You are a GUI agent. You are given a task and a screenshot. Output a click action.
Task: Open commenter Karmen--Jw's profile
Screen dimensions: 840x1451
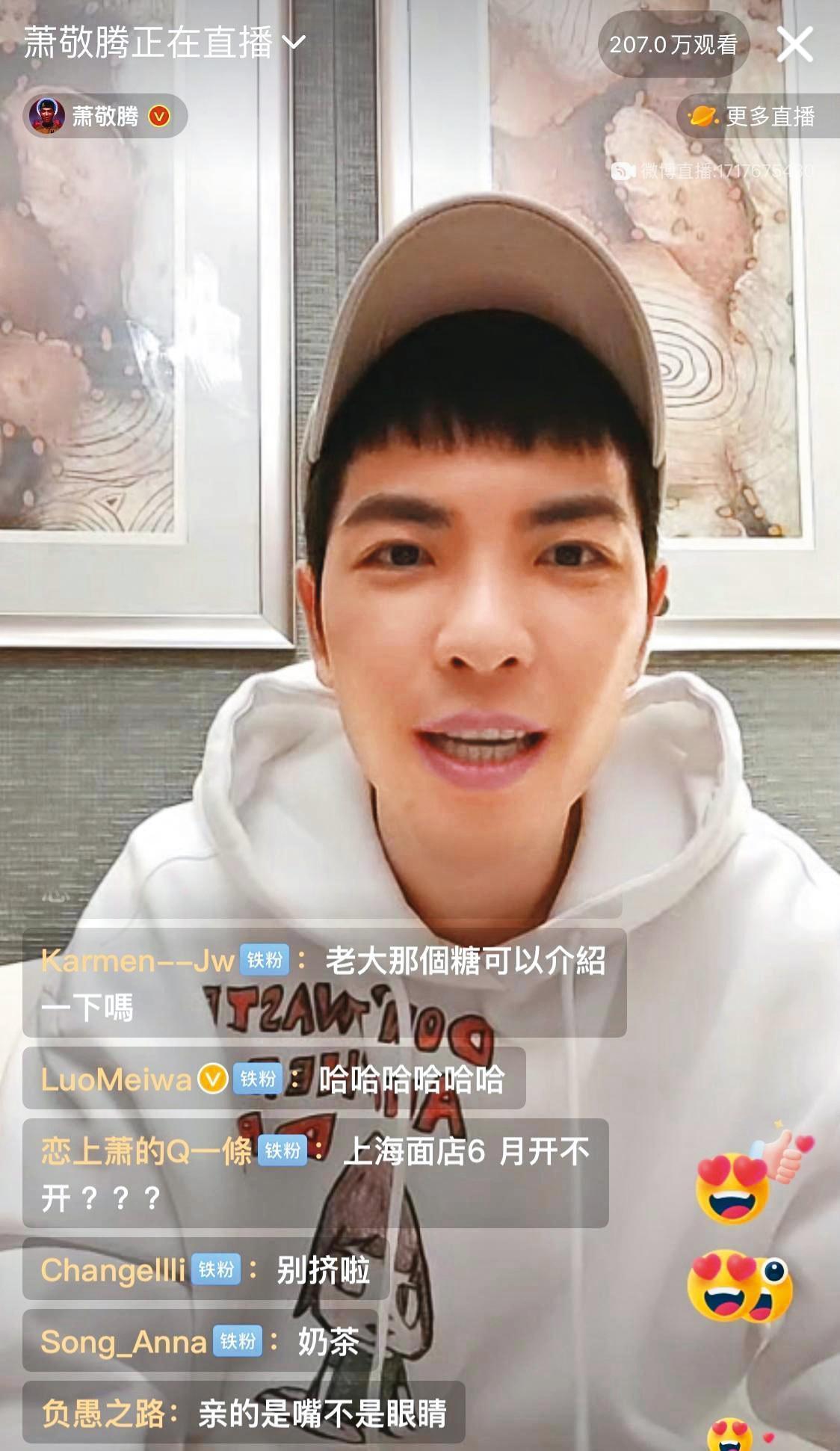click(138, 961)
